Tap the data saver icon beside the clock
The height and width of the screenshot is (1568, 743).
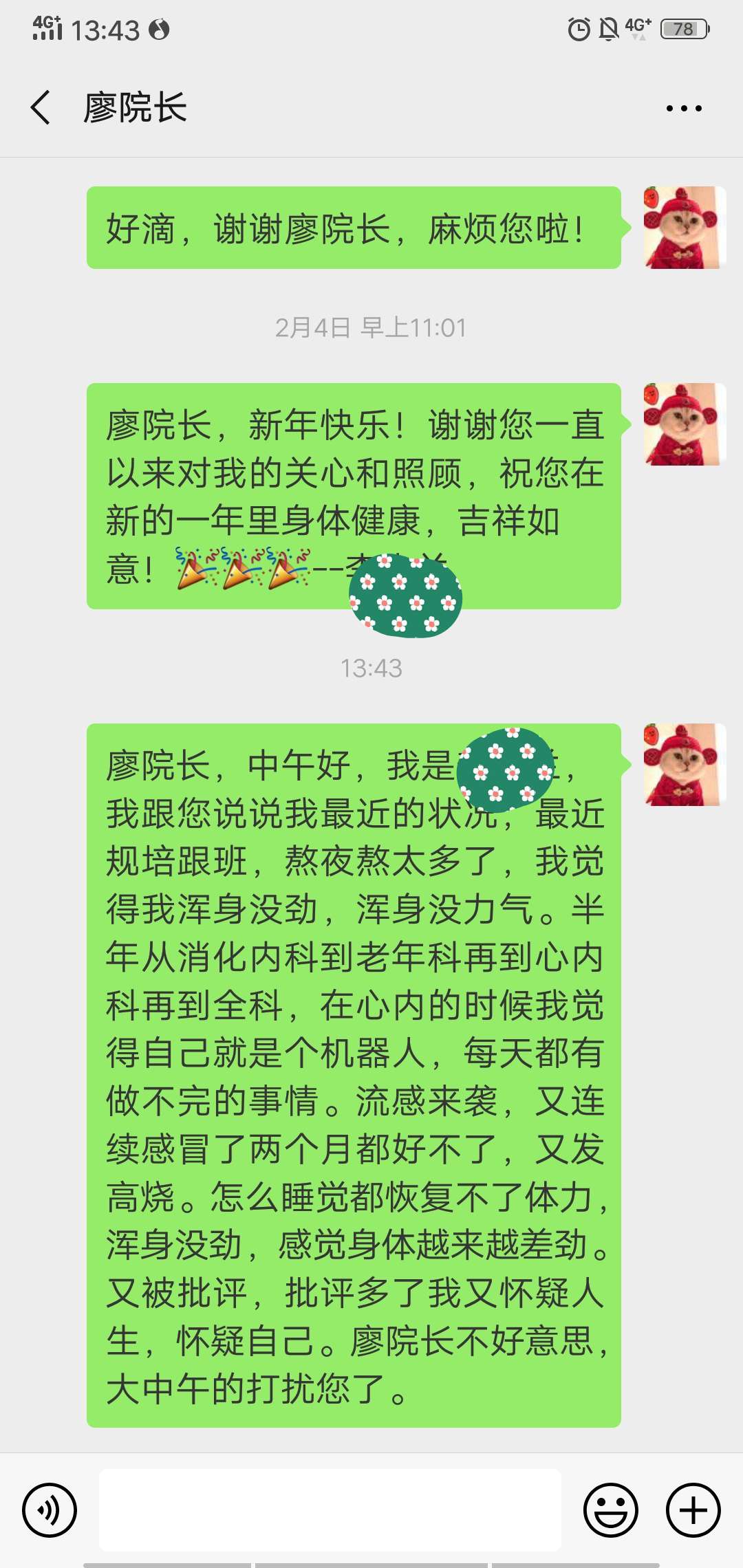(160, 30)
